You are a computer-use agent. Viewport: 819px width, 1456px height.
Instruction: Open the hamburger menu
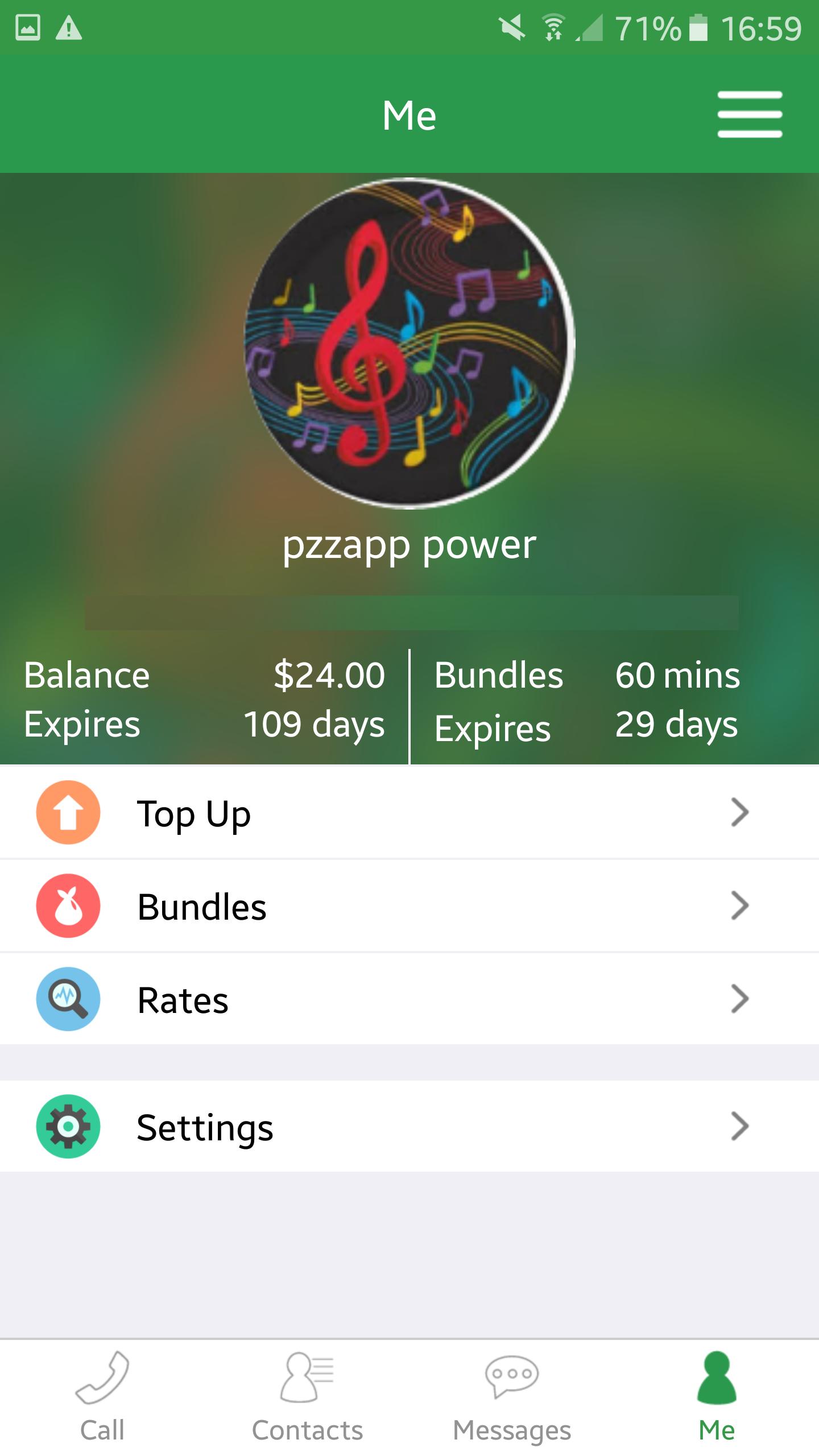[x=750, y=114]
